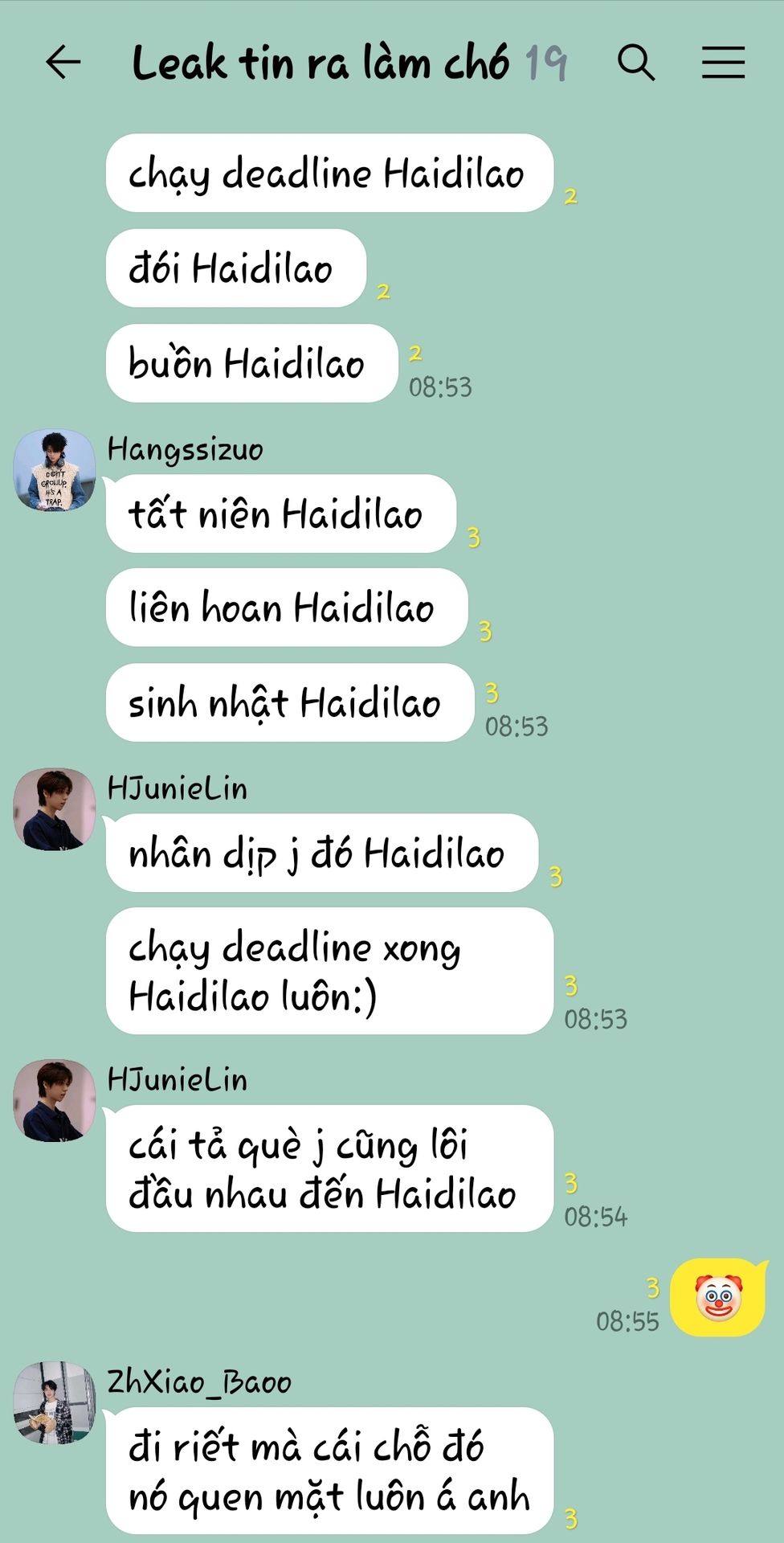The width and height of the screenshot is (784, 1543).
Task: Go back from the group chat
Action: click(63, 63)
